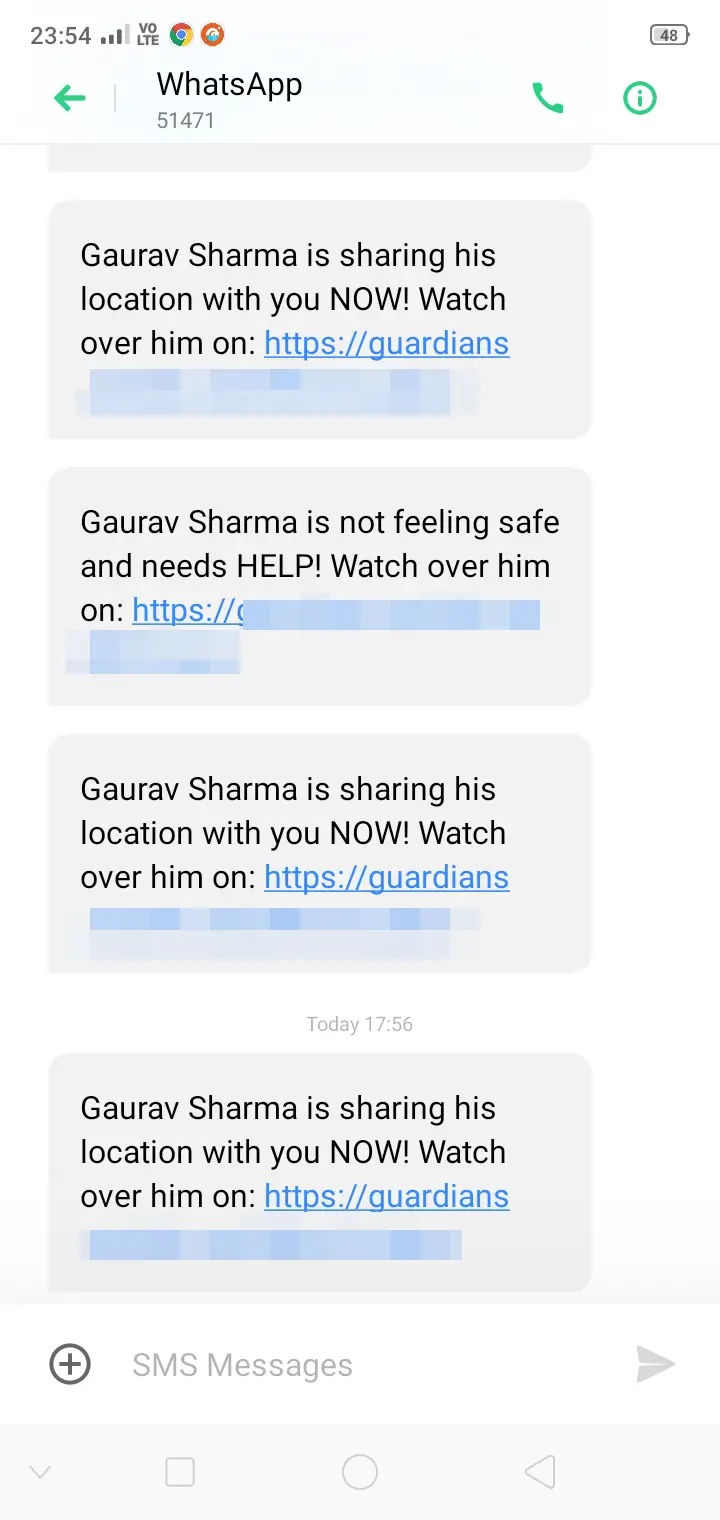Open recent apps with the square button
Viewport: 720px width, 1520px height.
pyautogui.click(x=180, y=1471)
